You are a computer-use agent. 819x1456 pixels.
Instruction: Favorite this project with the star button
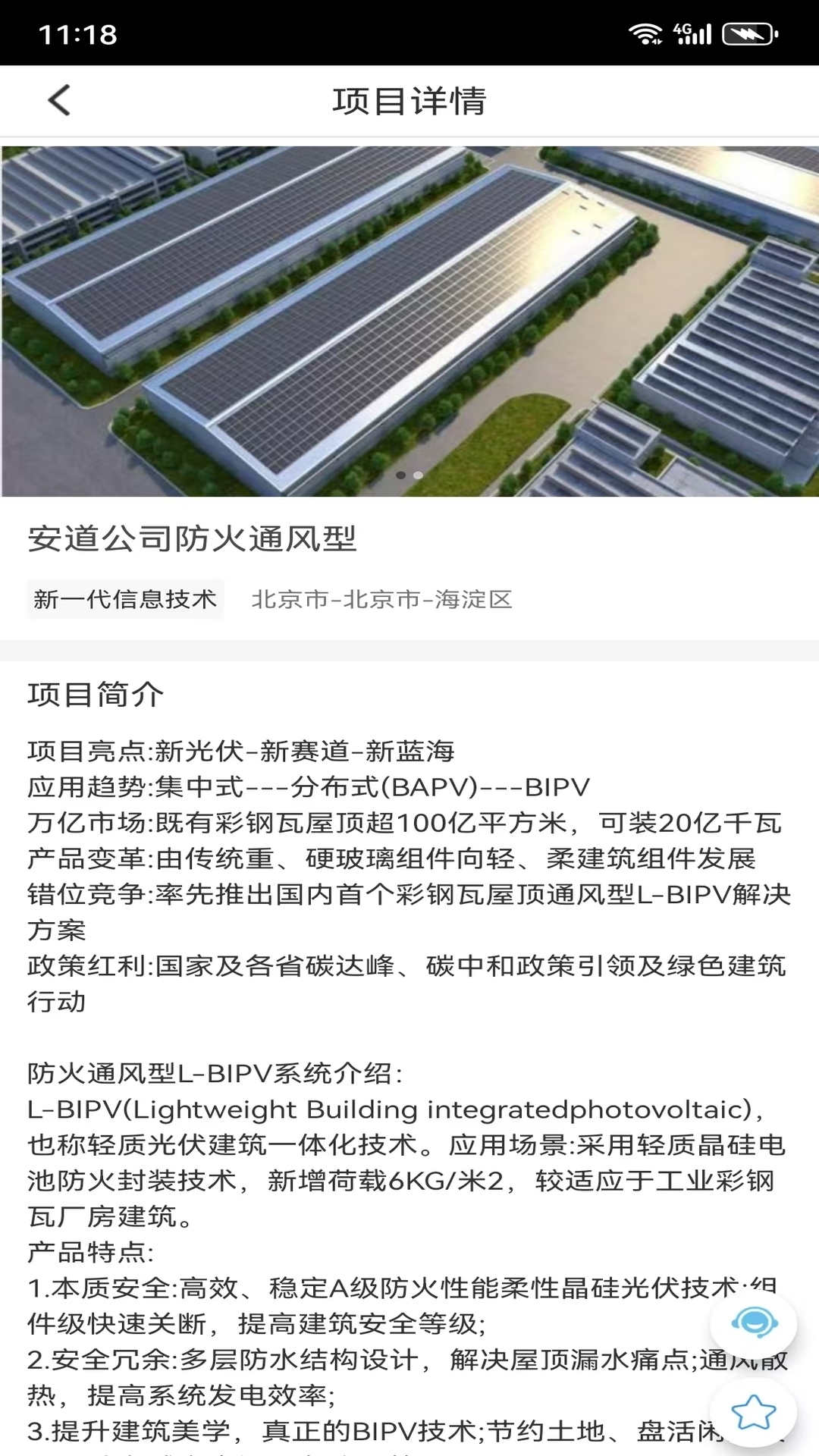tap(753, 1412)
